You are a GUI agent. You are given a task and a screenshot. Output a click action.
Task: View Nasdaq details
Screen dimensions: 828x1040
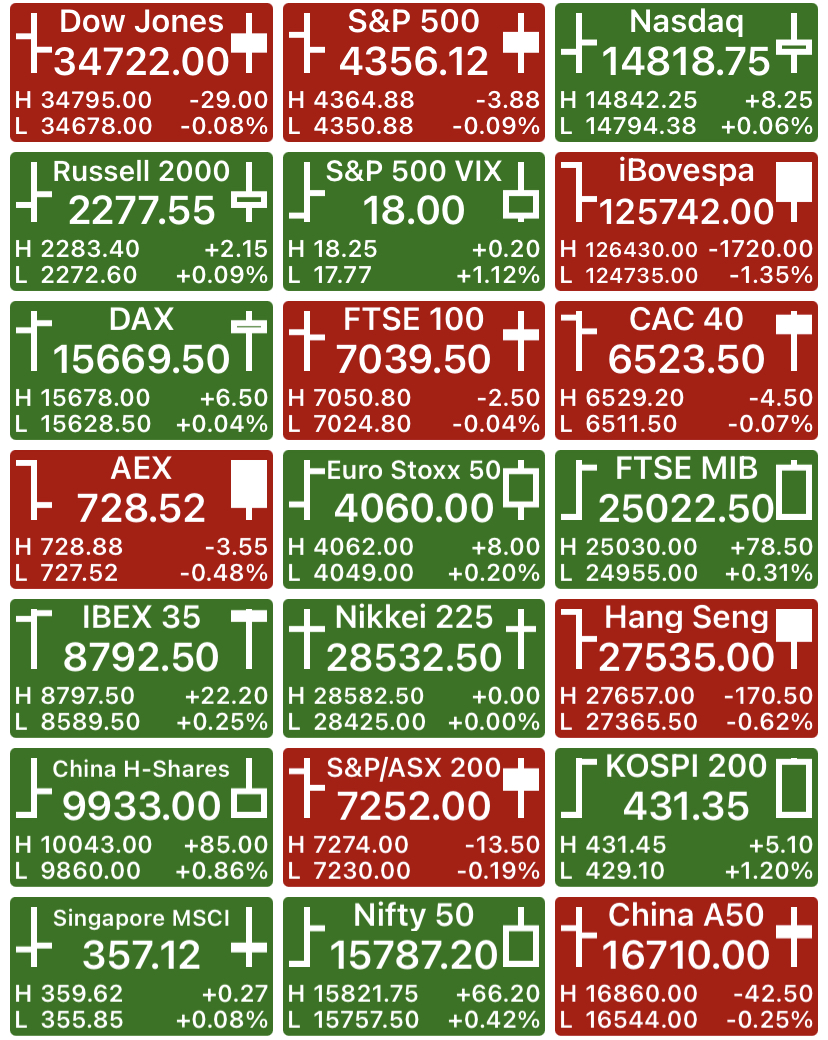click(686, 72)
